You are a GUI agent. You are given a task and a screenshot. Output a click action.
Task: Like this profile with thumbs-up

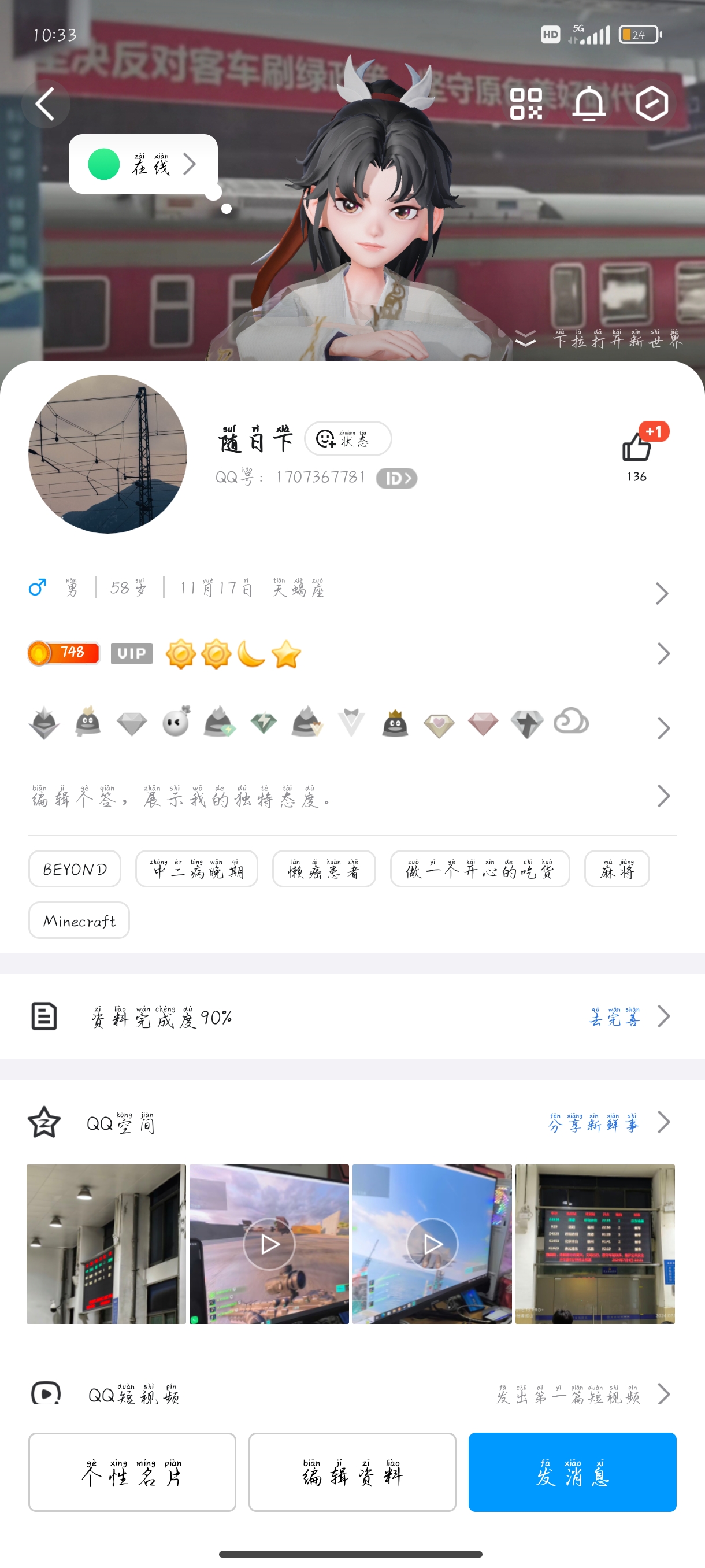point(637,448)
